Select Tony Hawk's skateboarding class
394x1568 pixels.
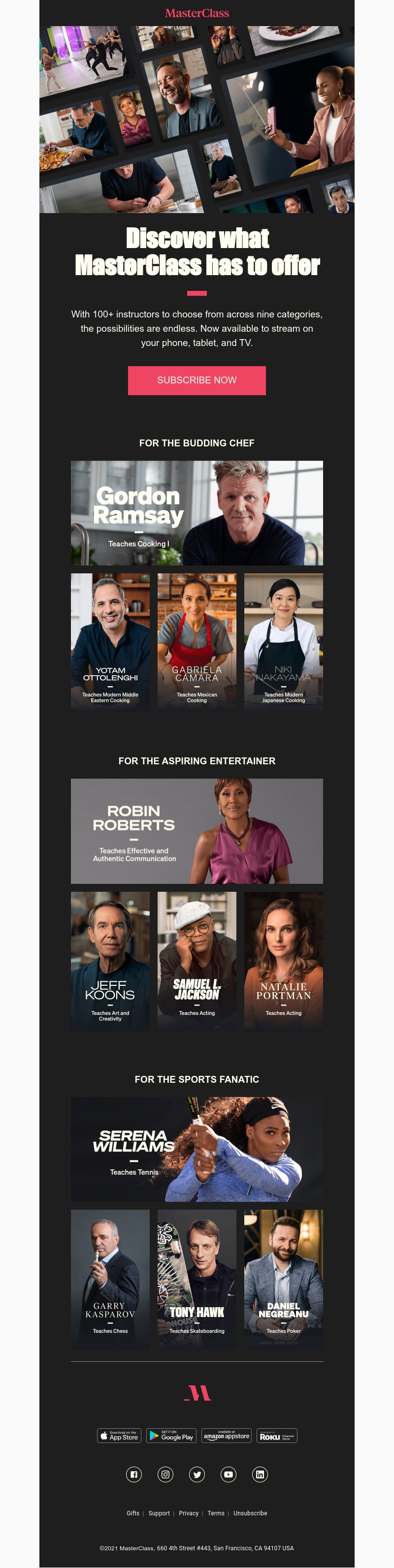point(197,1277)
